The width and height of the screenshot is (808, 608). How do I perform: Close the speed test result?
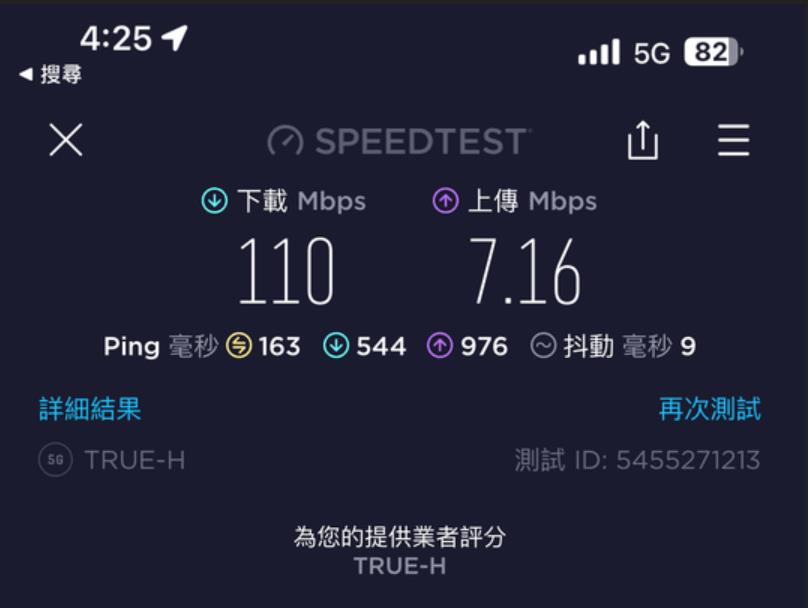coord(66,141)
